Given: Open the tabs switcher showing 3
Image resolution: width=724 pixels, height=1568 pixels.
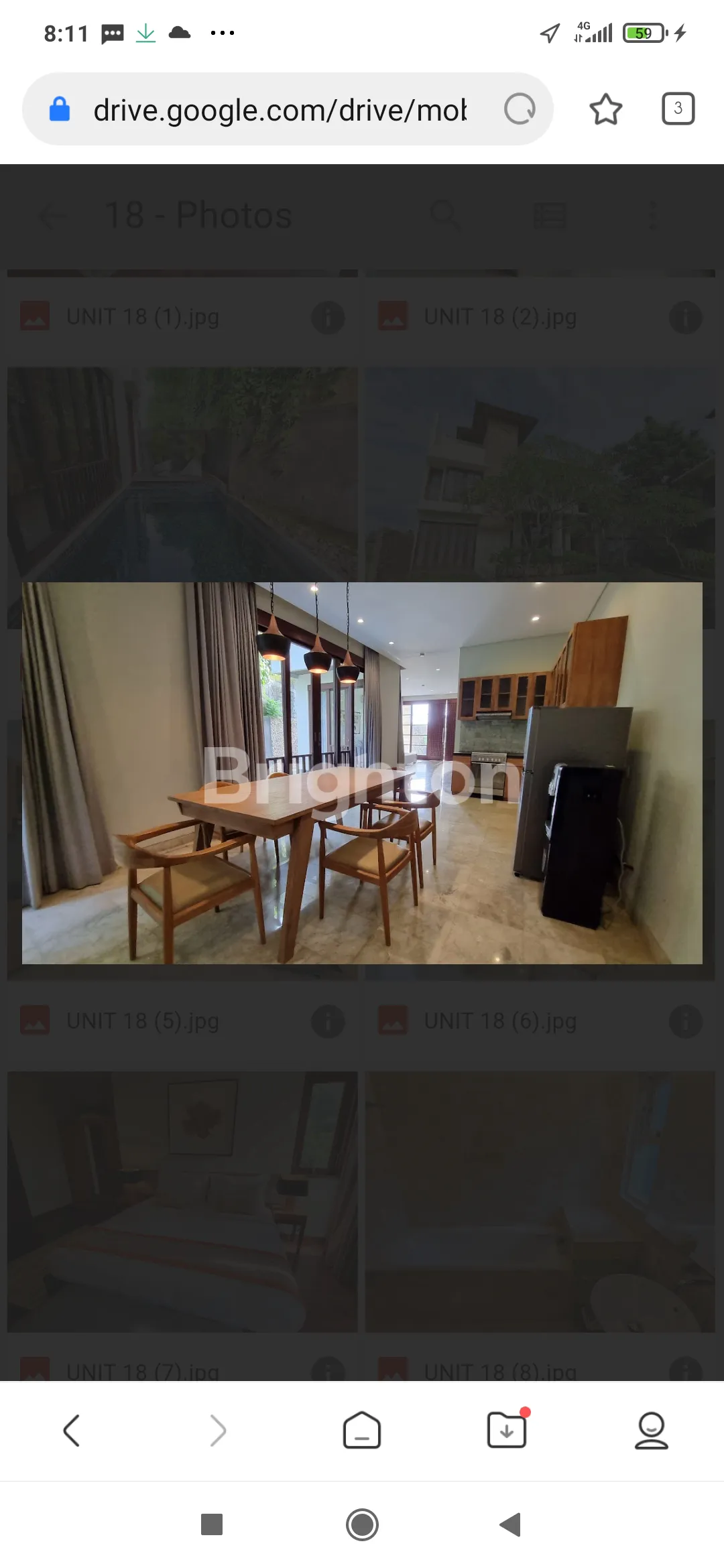Looking at the screenshot, I should 678,109.
